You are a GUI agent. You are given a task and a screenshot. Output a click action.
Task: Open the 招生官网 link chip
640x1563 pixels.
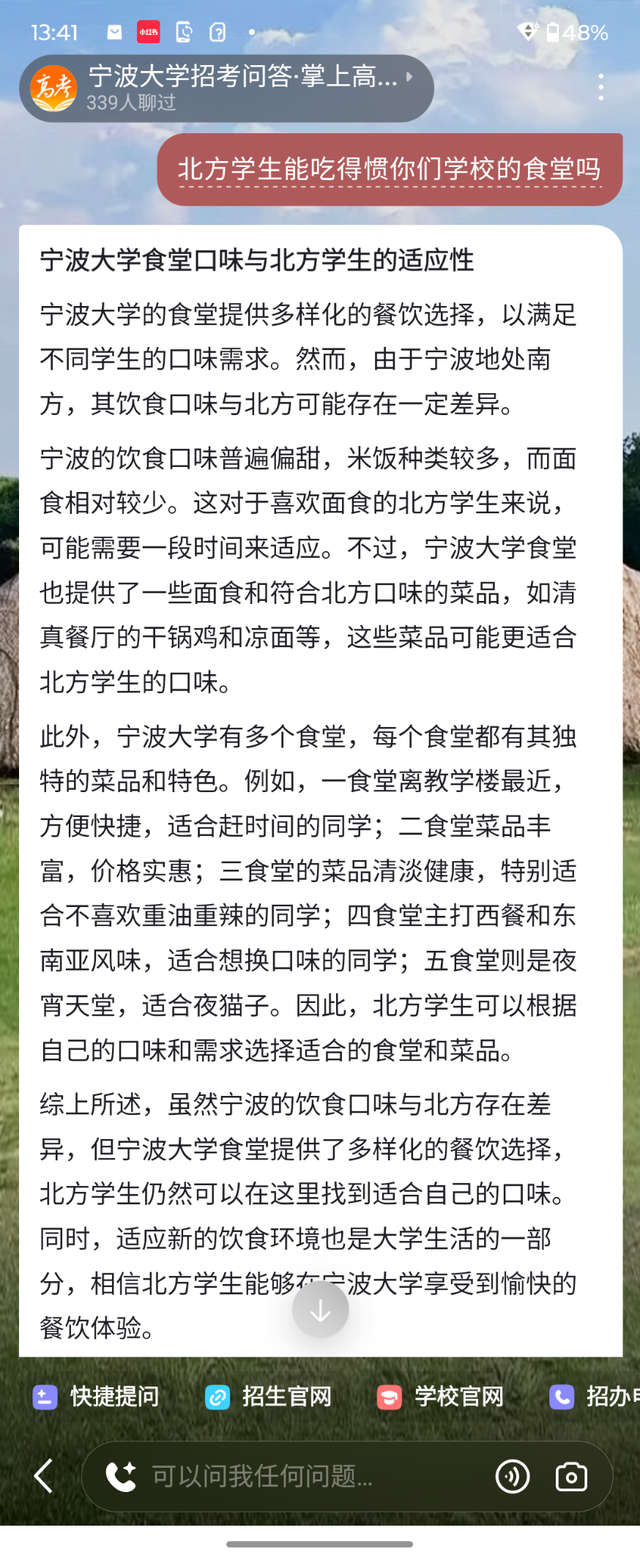pos(269,1397)
